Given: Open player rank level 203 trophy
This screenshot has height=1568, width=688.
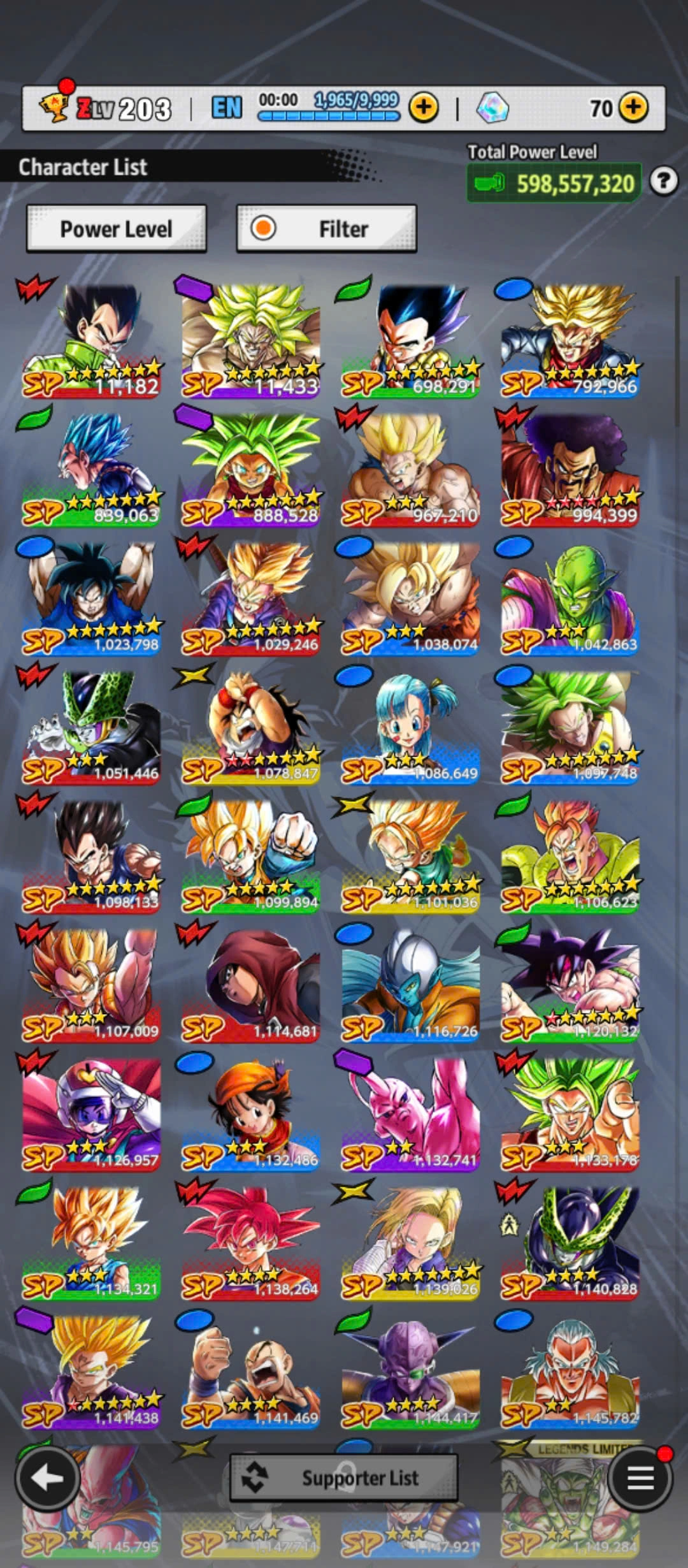Looking at the screenshot, I should click(x=105, y=108).
